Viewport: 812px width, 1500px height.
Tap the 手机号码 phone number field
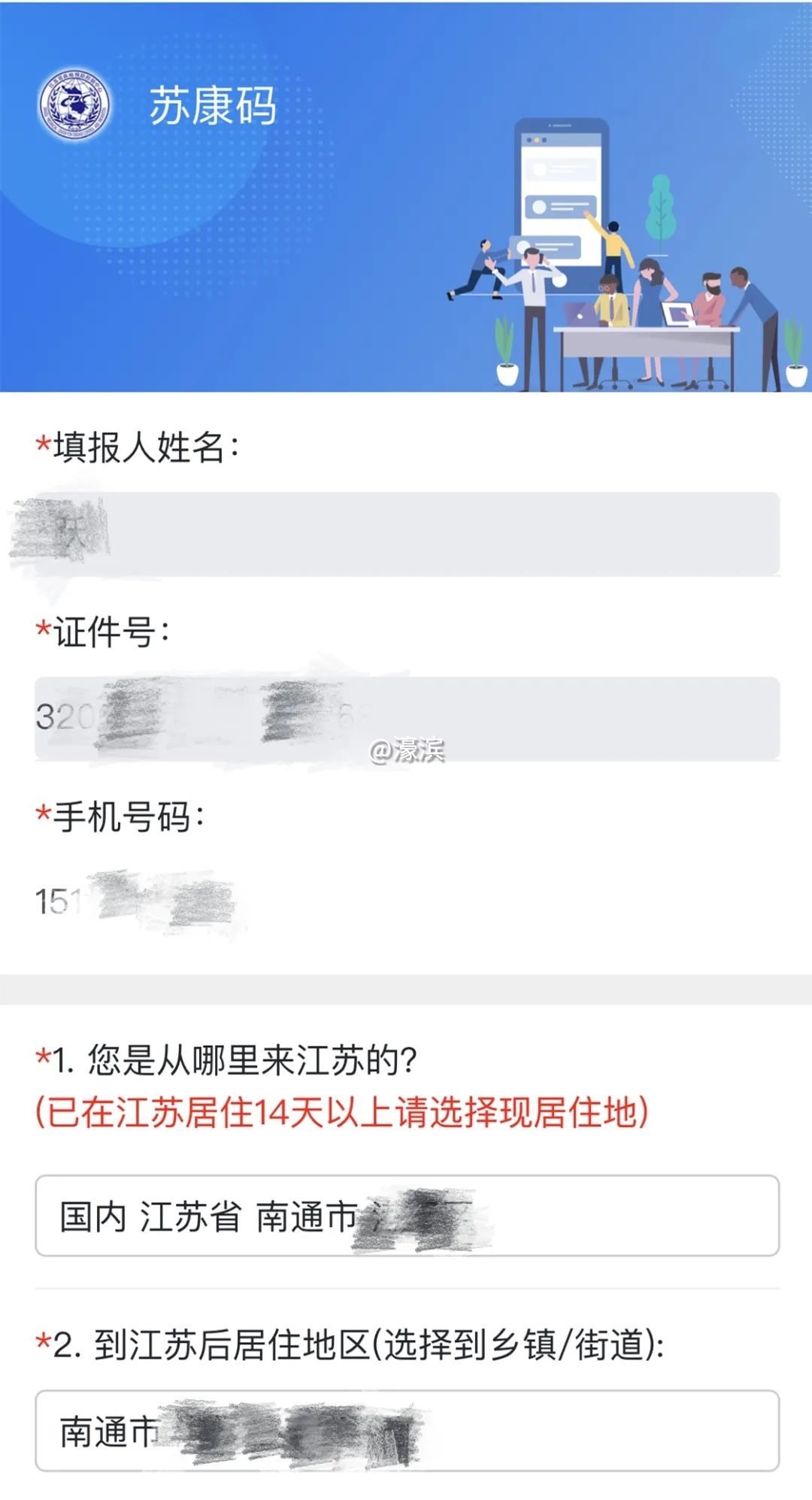[406, 901]
